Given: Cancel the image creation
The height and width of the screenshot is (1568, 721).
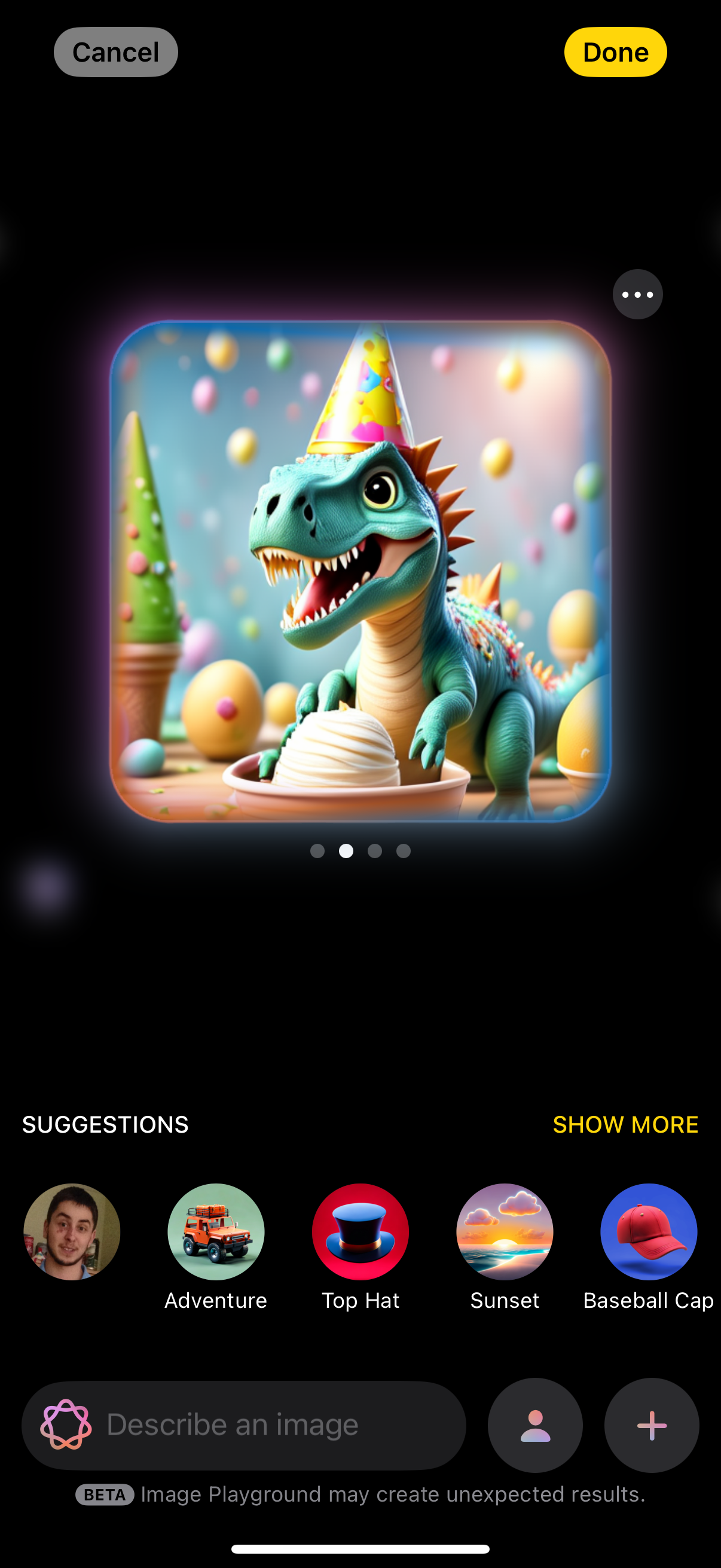Looking at the screenshot, I should (115, 53).
